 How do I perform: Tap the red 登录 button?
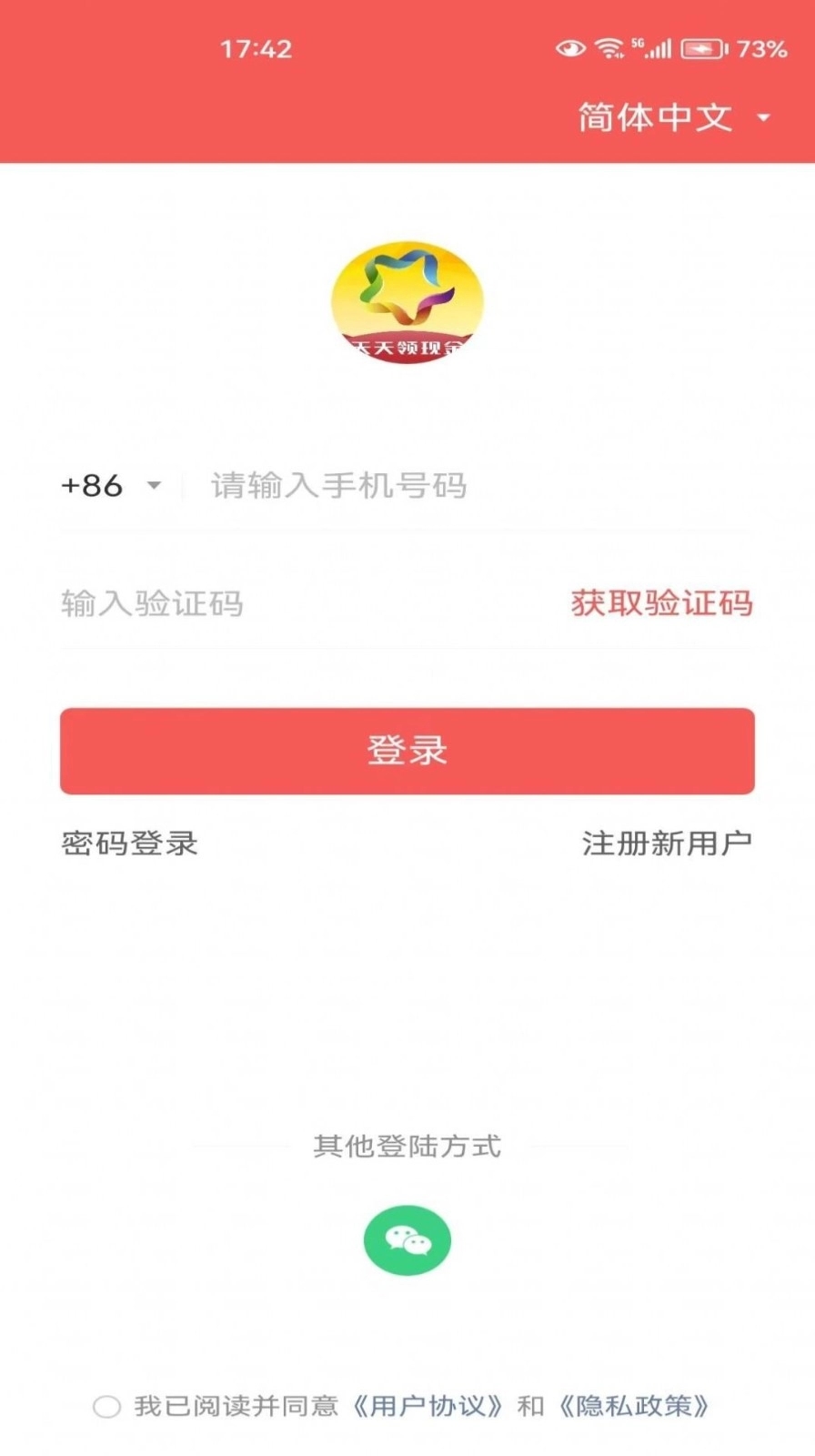[407, 751]
